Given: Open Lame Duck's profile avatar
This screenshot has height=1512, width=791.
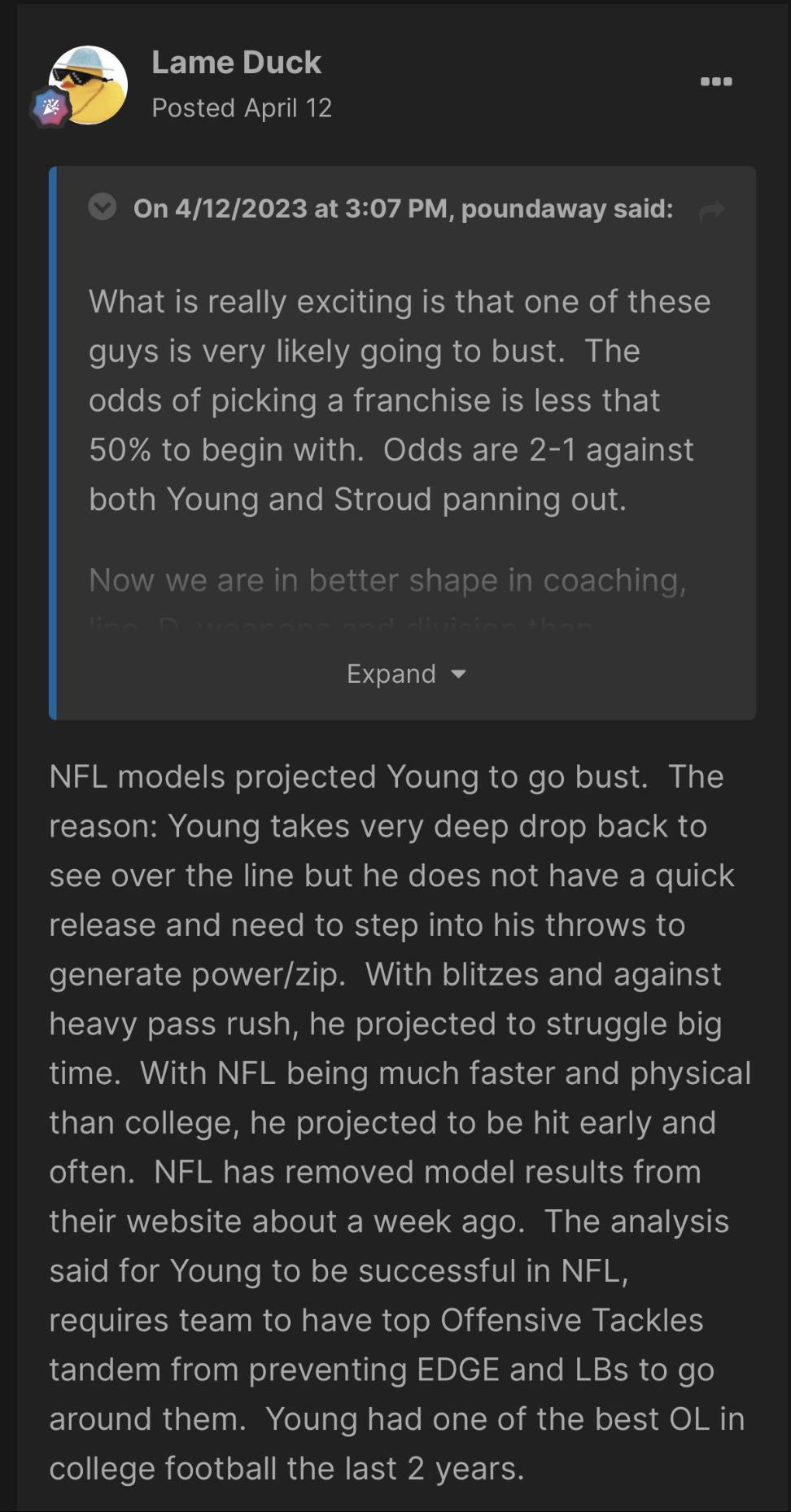Looking at the screenshot, I should (89, 85).
